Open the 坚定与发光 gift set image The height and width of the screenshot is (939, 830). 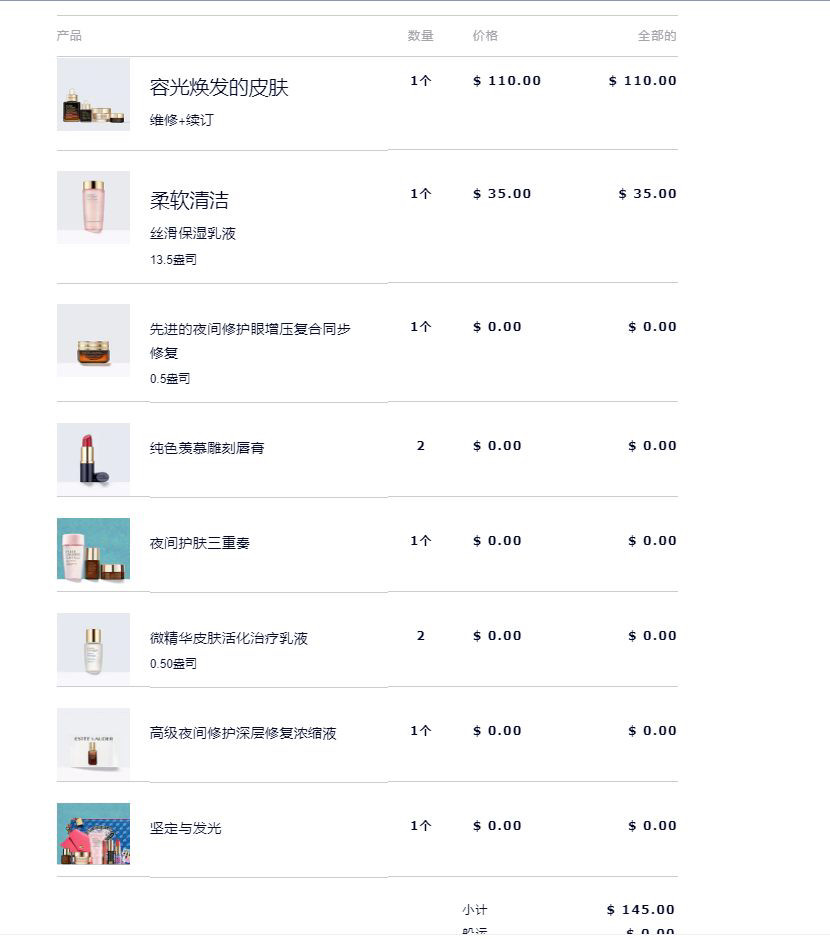(x=93, y=834)
